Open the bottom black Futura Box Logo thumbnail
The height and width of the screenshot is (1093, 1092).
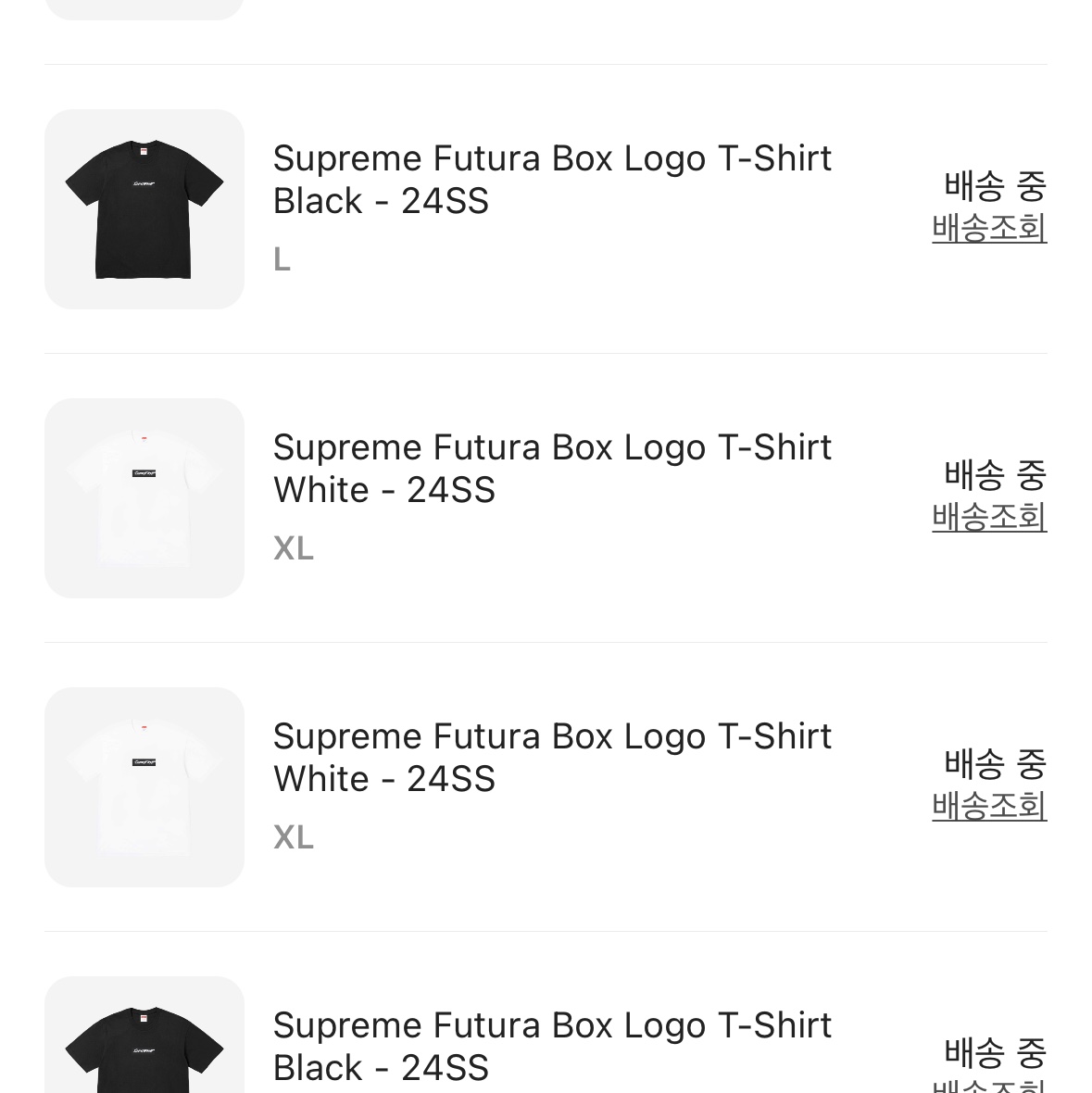[x=144, y=1037]
